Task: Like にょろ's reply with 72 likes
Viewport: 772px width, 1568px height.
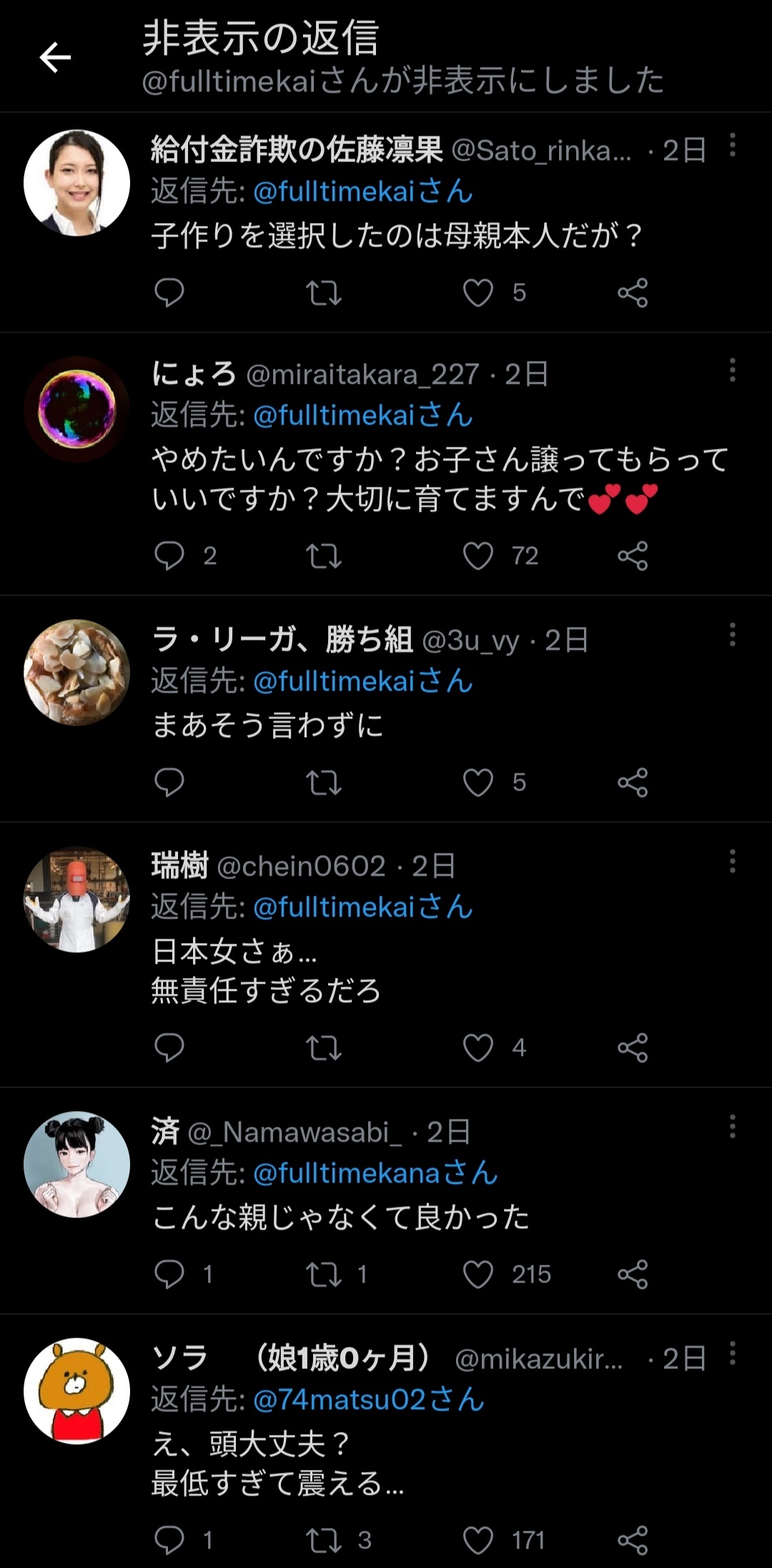Action: (478, 556)
